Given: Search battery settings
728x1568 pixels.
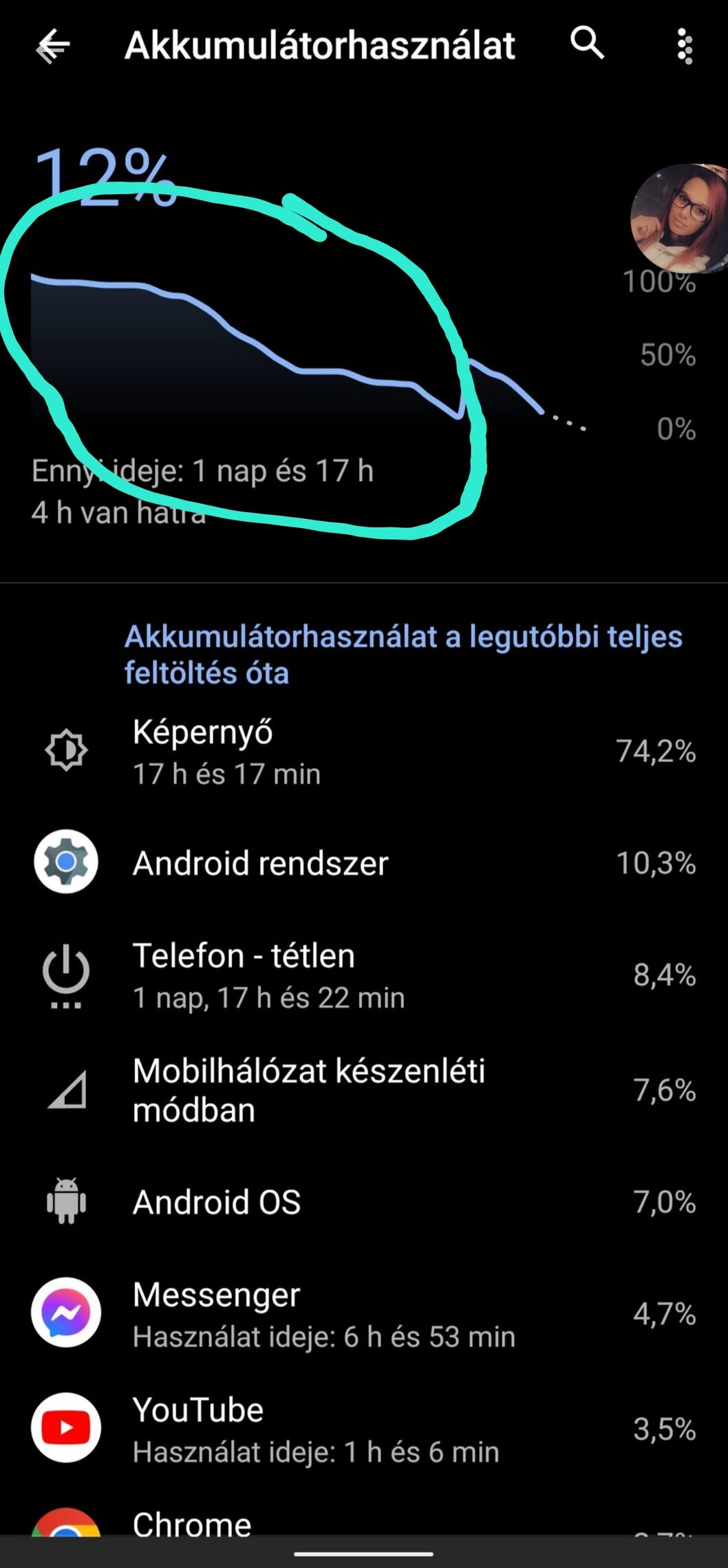Looking at the screenshot, I should click(587, 45).
